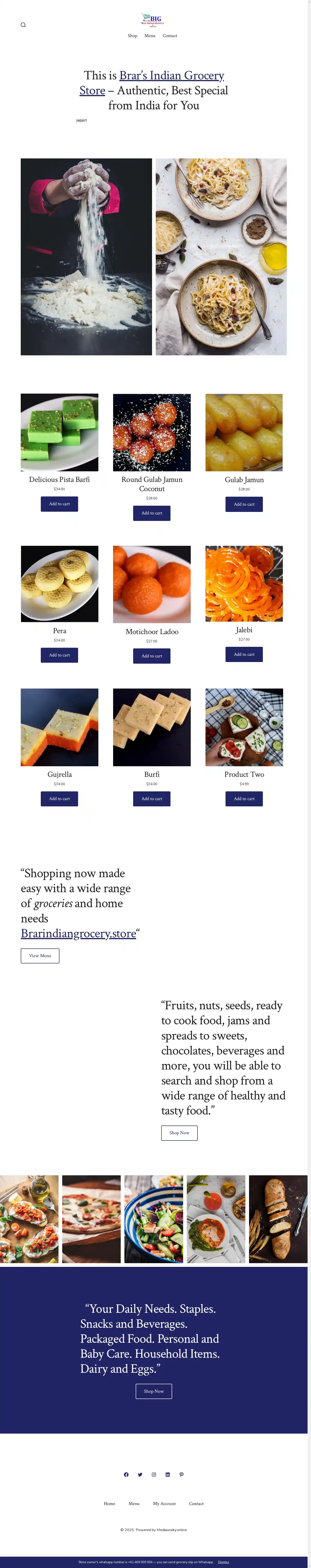The width and height of the screenshot is (311, 1568).
Task: Add Product Two to cart
Action: [244, 799]
